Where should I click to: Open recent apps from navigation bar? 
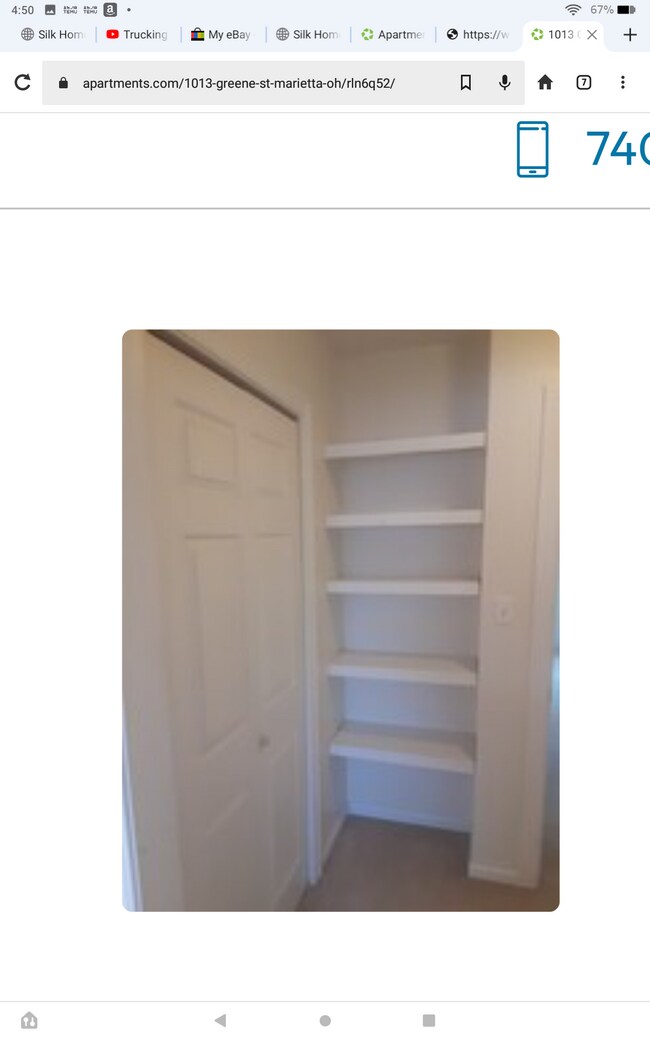coord(429,1020)
